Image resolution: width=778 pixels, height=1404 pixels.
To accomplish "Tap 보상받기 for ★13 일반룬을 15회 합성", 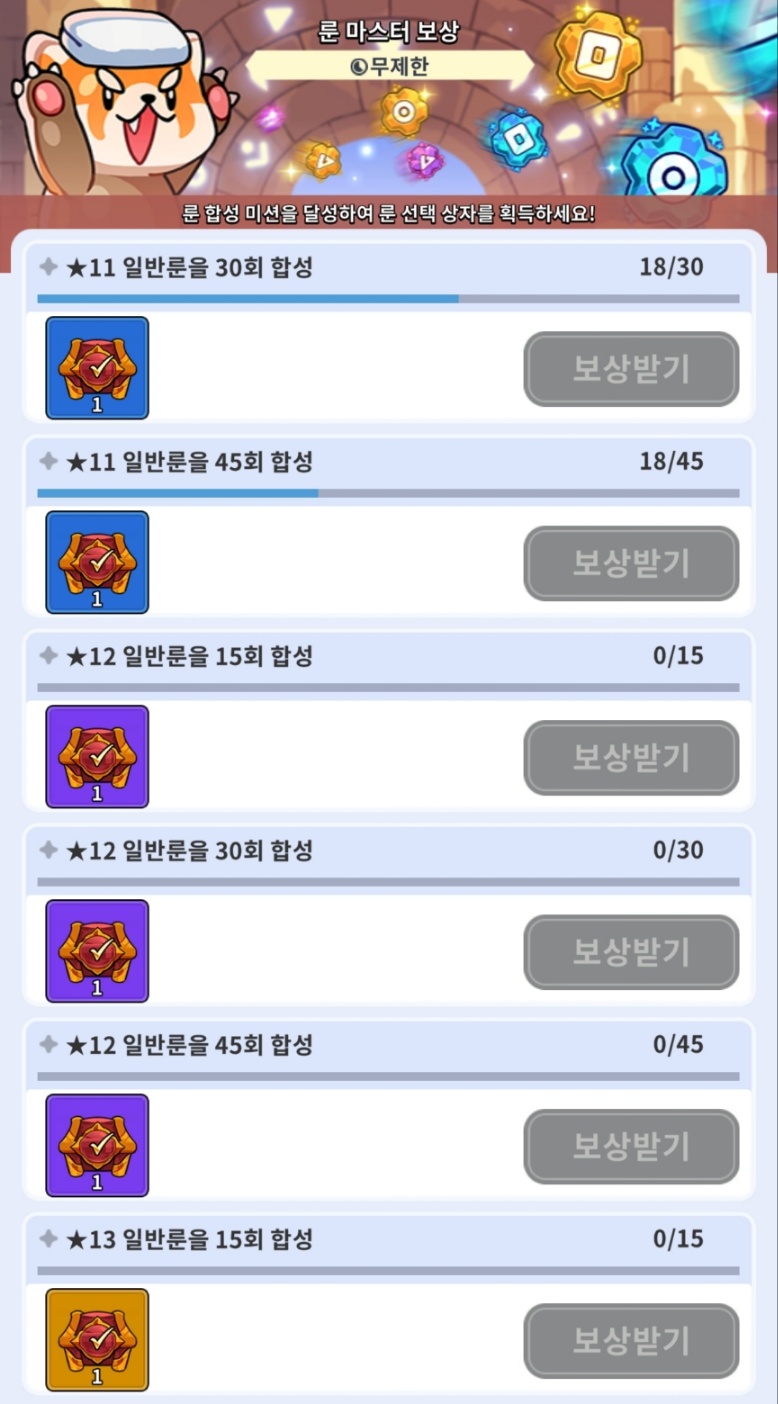I will pos(631,1339).
